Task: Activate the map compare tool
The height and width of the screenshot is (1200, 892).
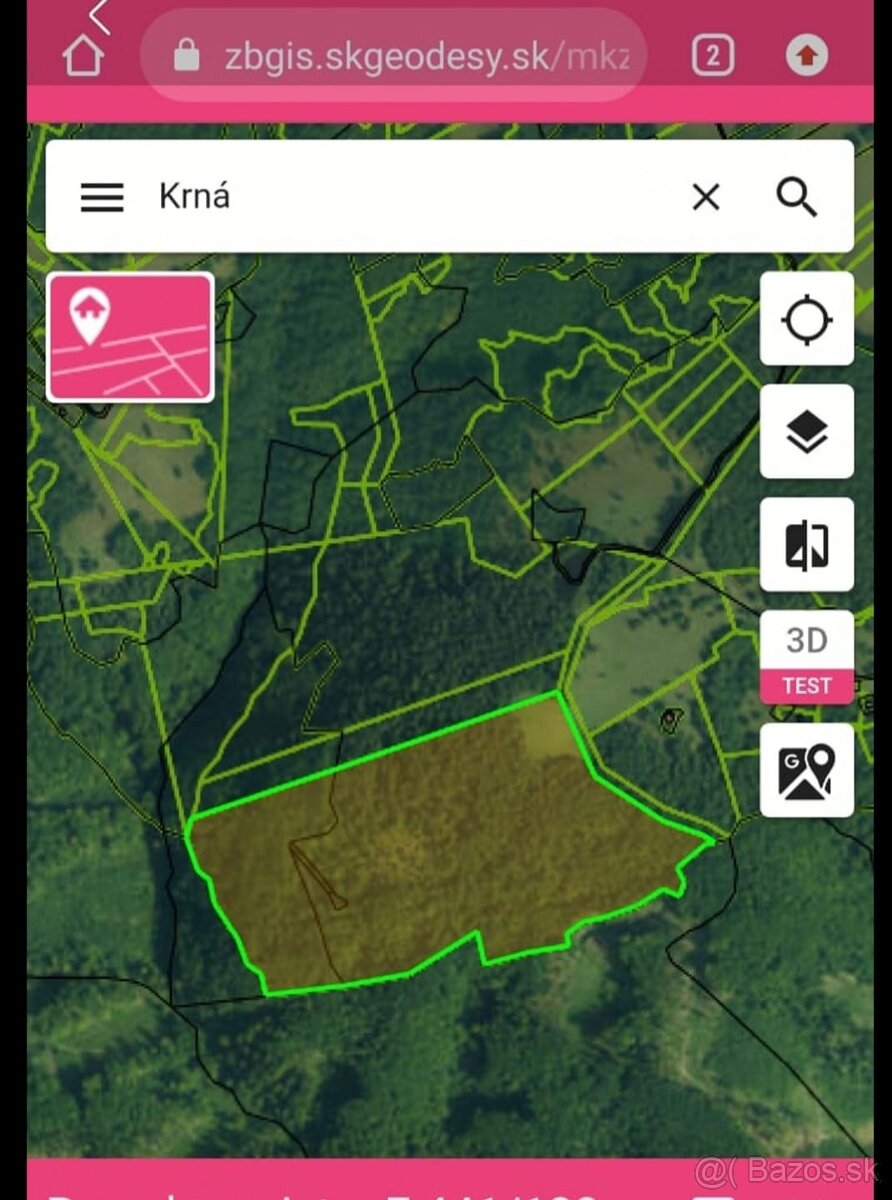Action: pos(806,545)
